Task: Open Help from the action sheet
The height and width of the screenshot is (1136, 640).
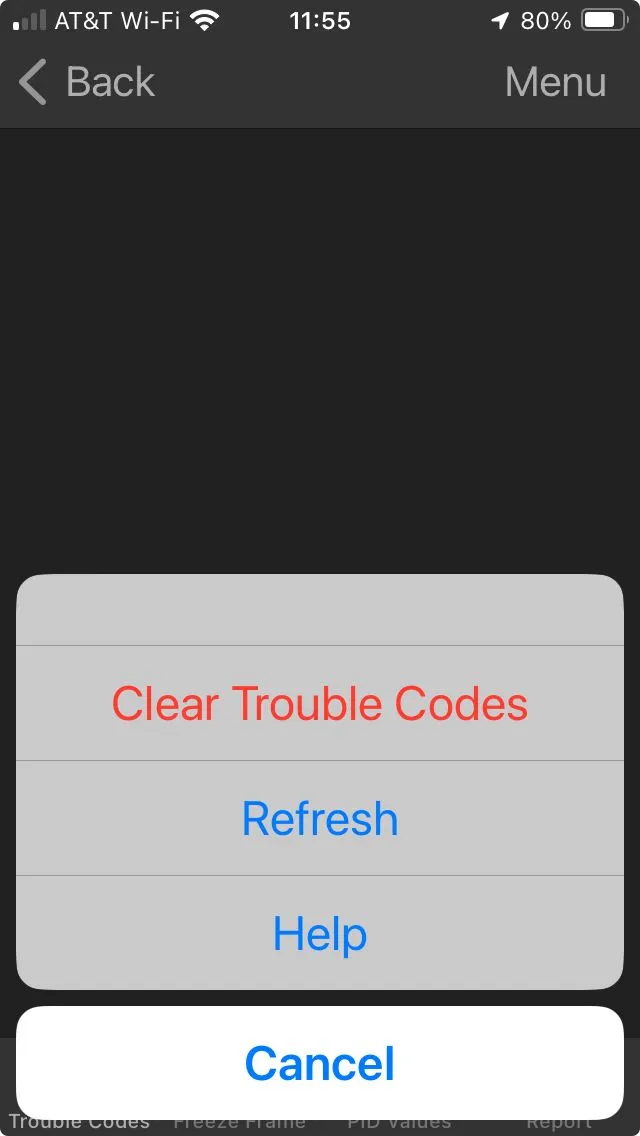Action: [x=320, y=934]
